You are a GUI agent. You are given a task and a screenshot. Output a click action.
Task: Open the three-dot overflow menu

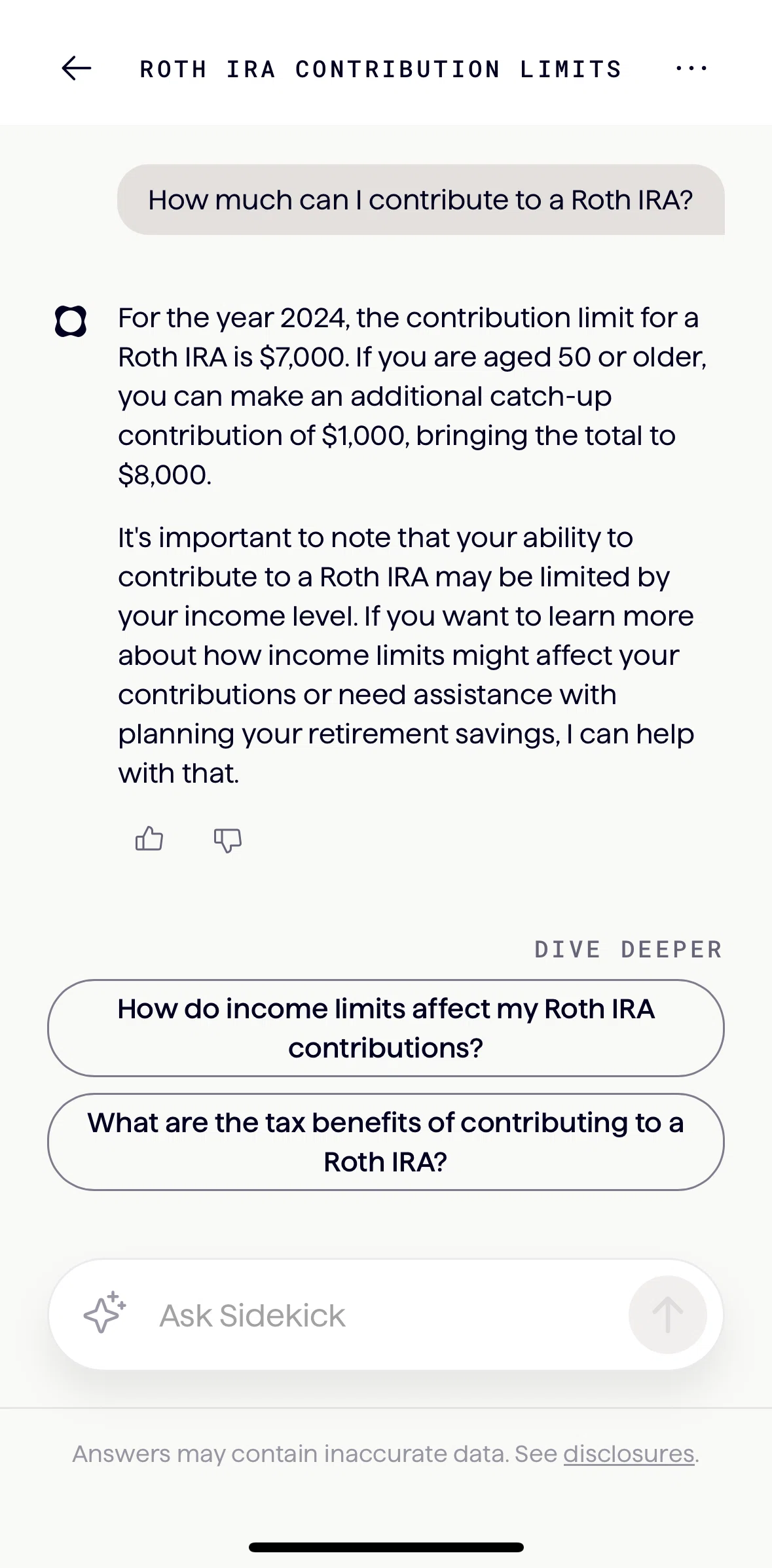coord(691,68)
